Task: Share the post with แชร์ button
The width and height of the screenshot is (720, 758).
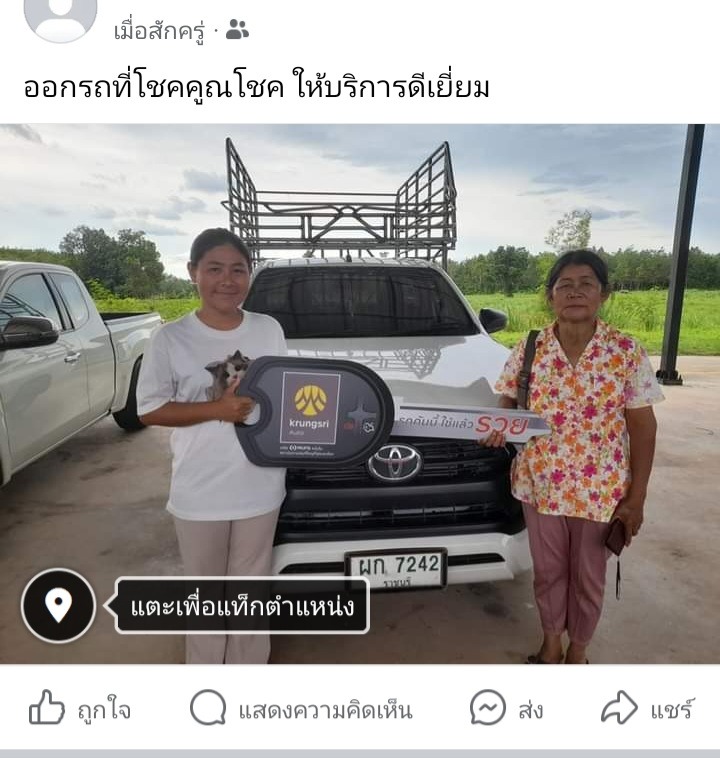Action: (x=647, y=709)
